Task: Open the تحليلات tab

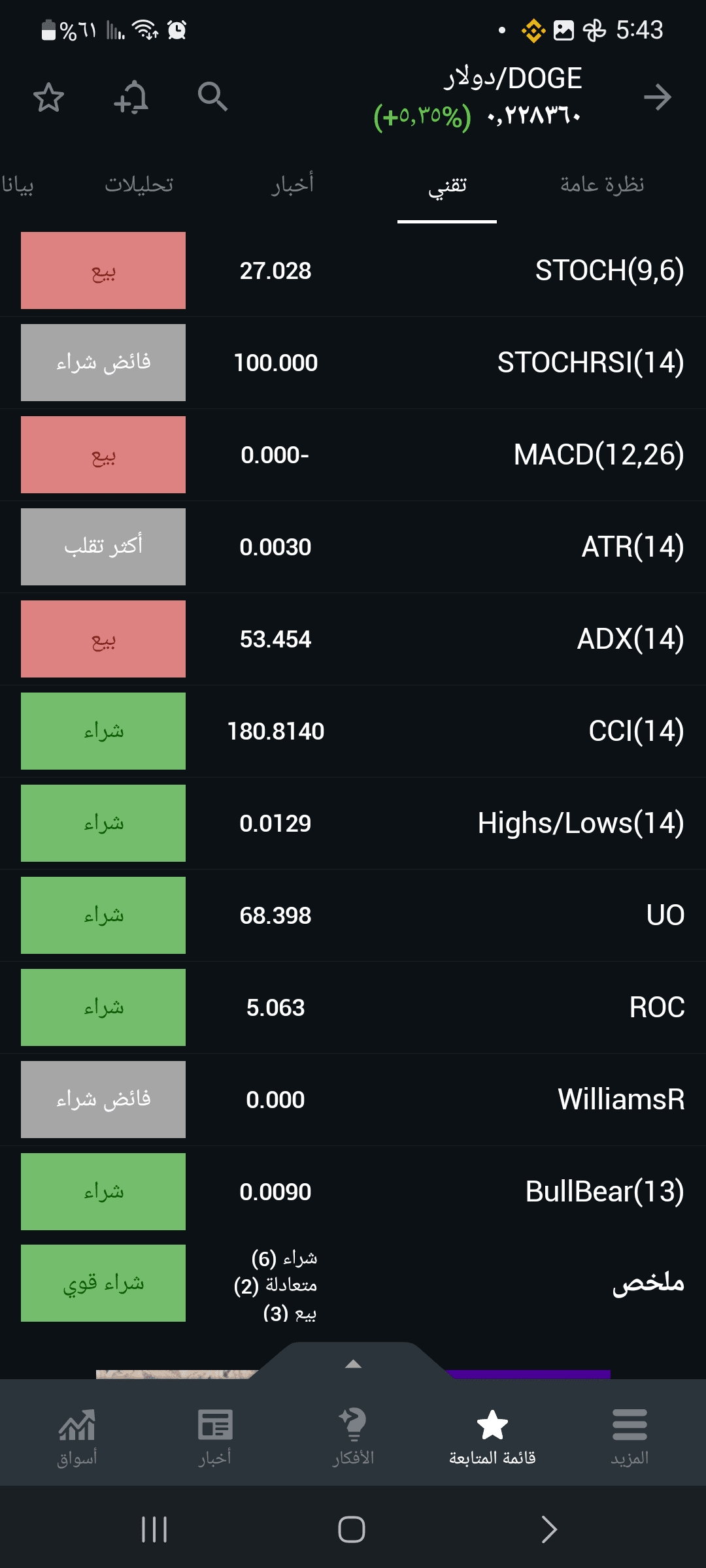Action: tap(139, 185)
